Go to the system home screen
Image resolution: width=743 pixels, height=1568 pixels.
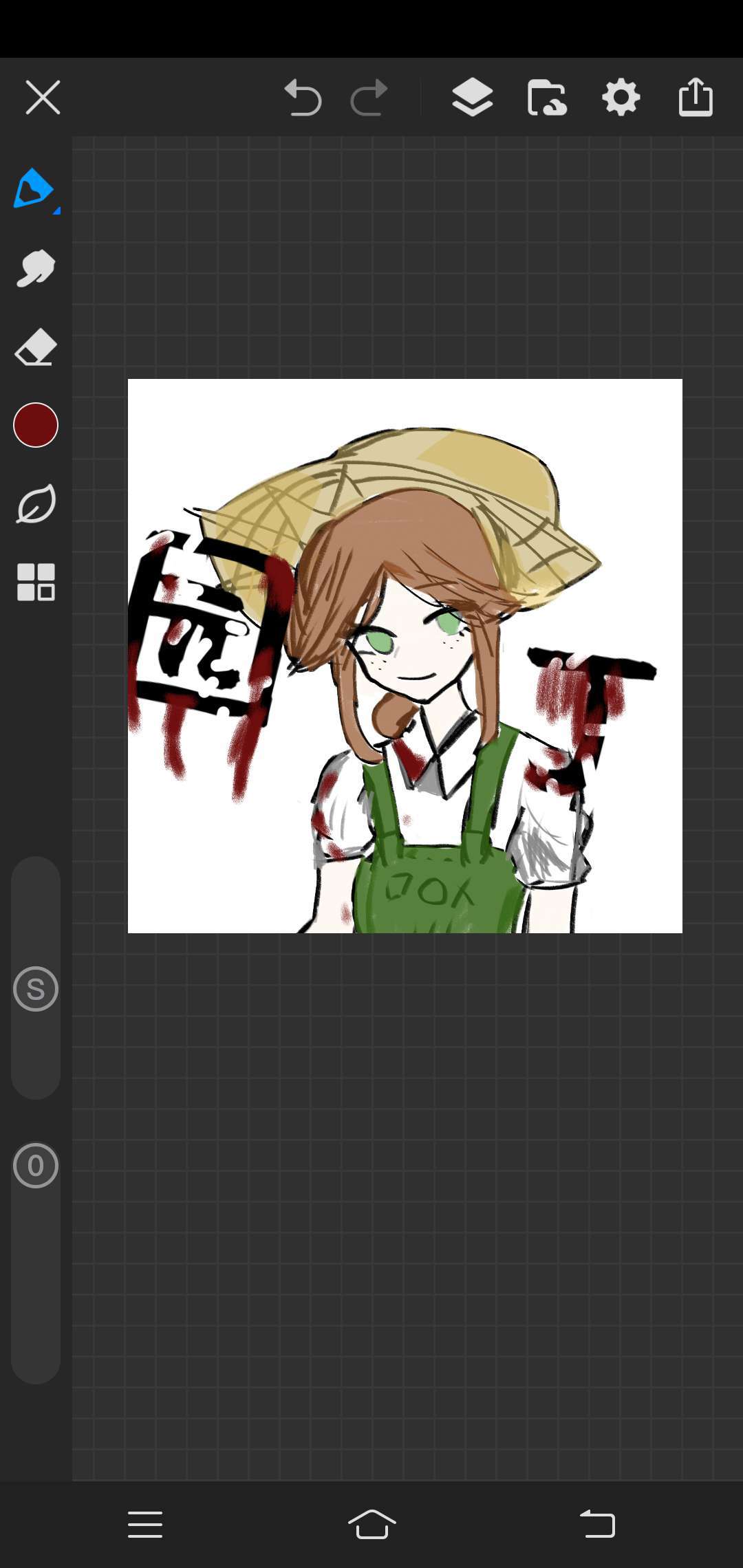[371, 1524]
